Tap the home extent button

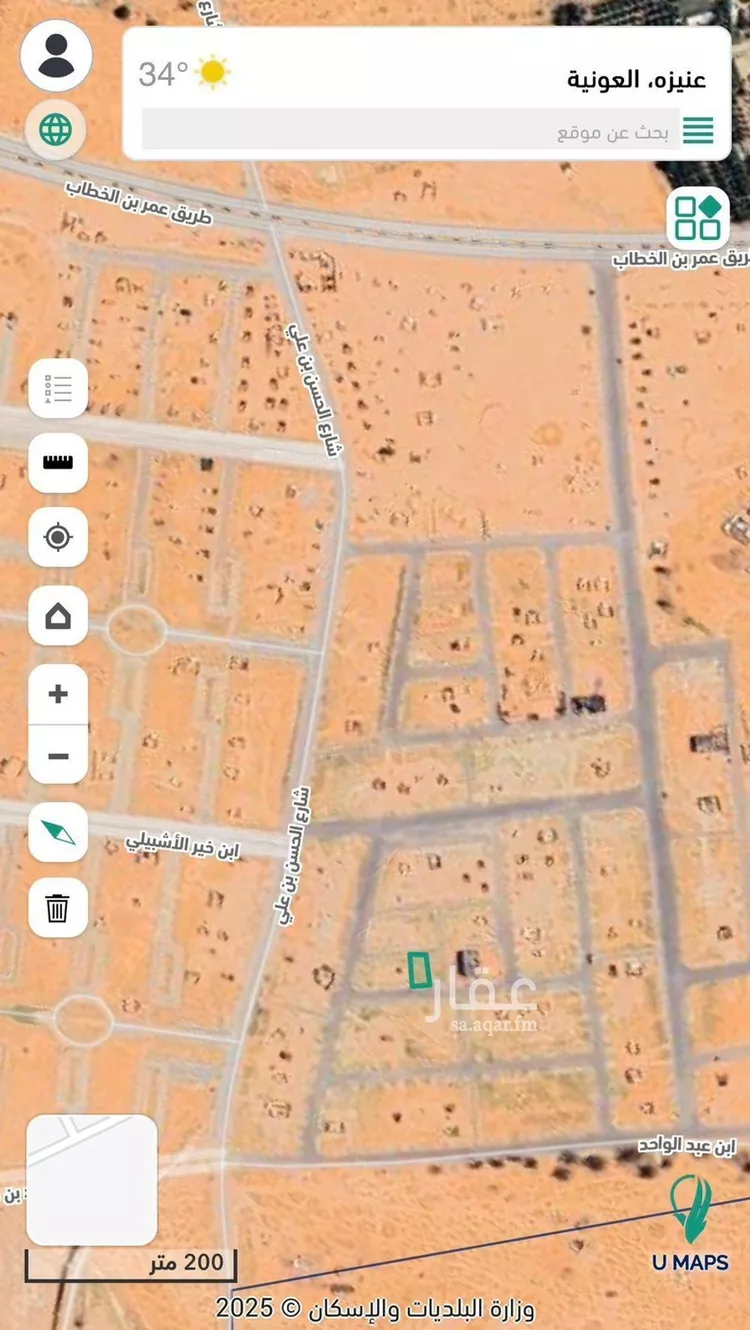58,615
